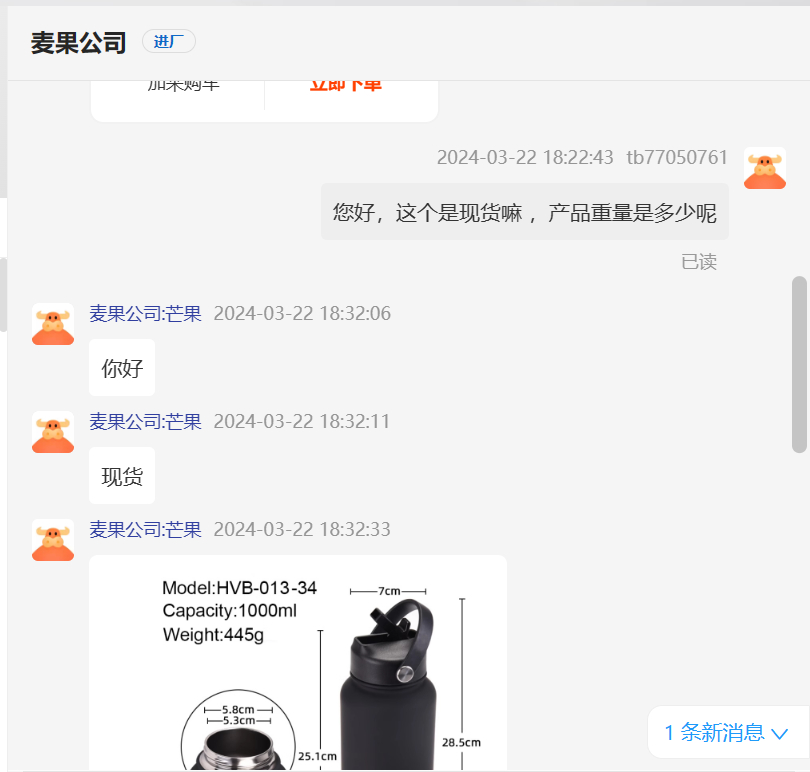The image size is (810, 772).
Task: Jump to the 1 条新消息 notice
Action: [x=726, y=733]
